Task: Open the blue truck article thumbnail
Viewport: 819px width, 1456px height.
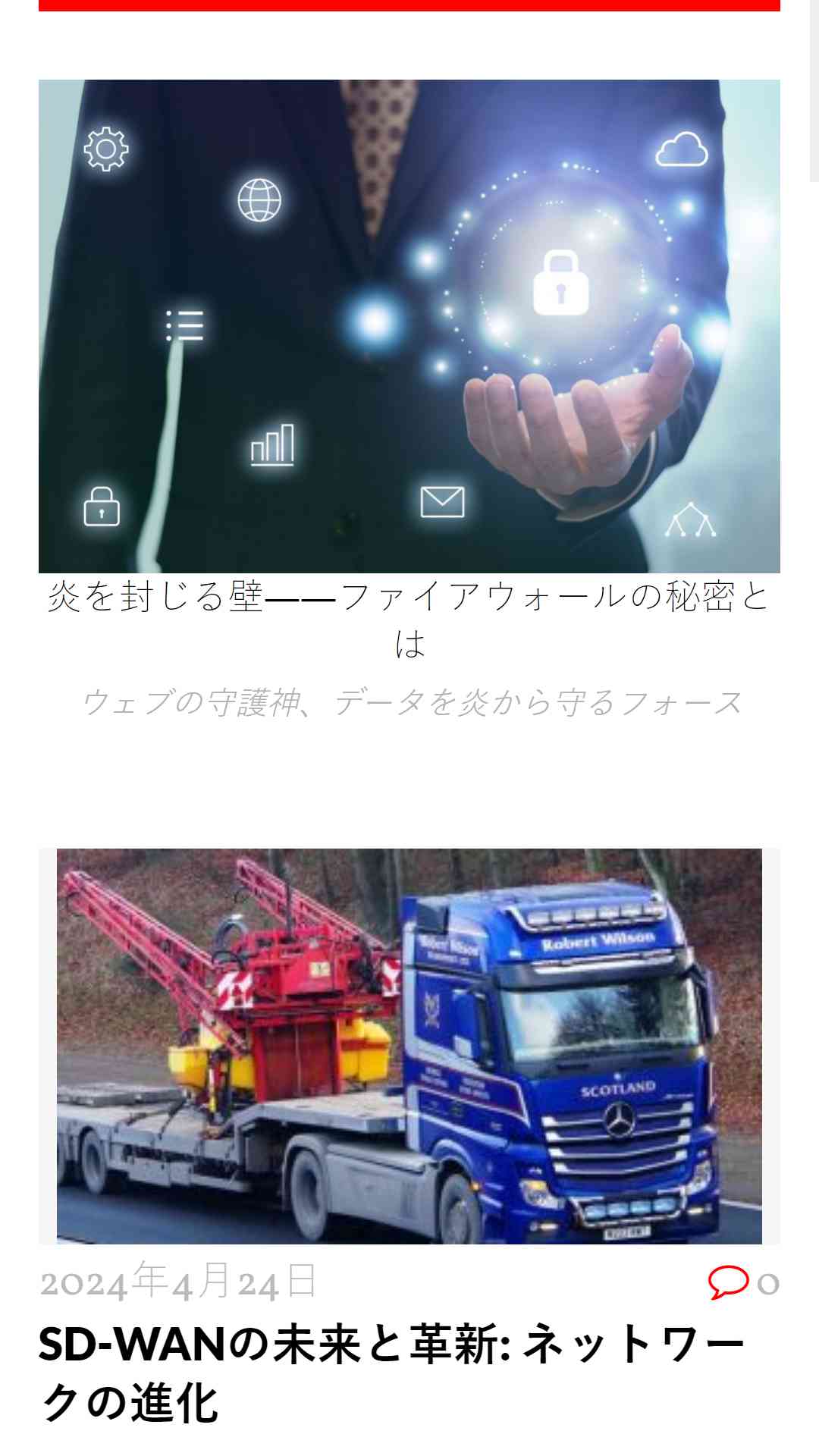Action: tap(409, 1046)
